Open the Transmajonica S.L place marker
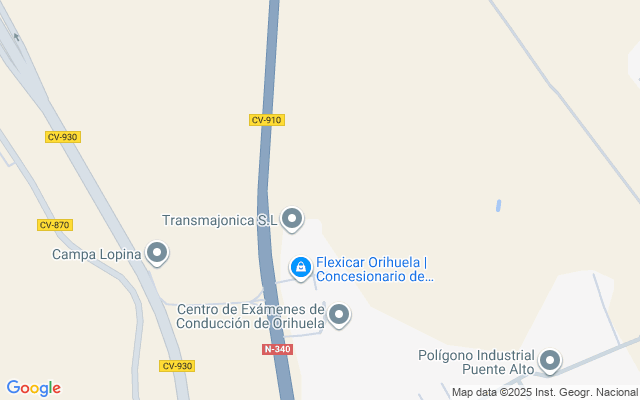The height and width of the screenshot is (400, 640). coord(291,218)
